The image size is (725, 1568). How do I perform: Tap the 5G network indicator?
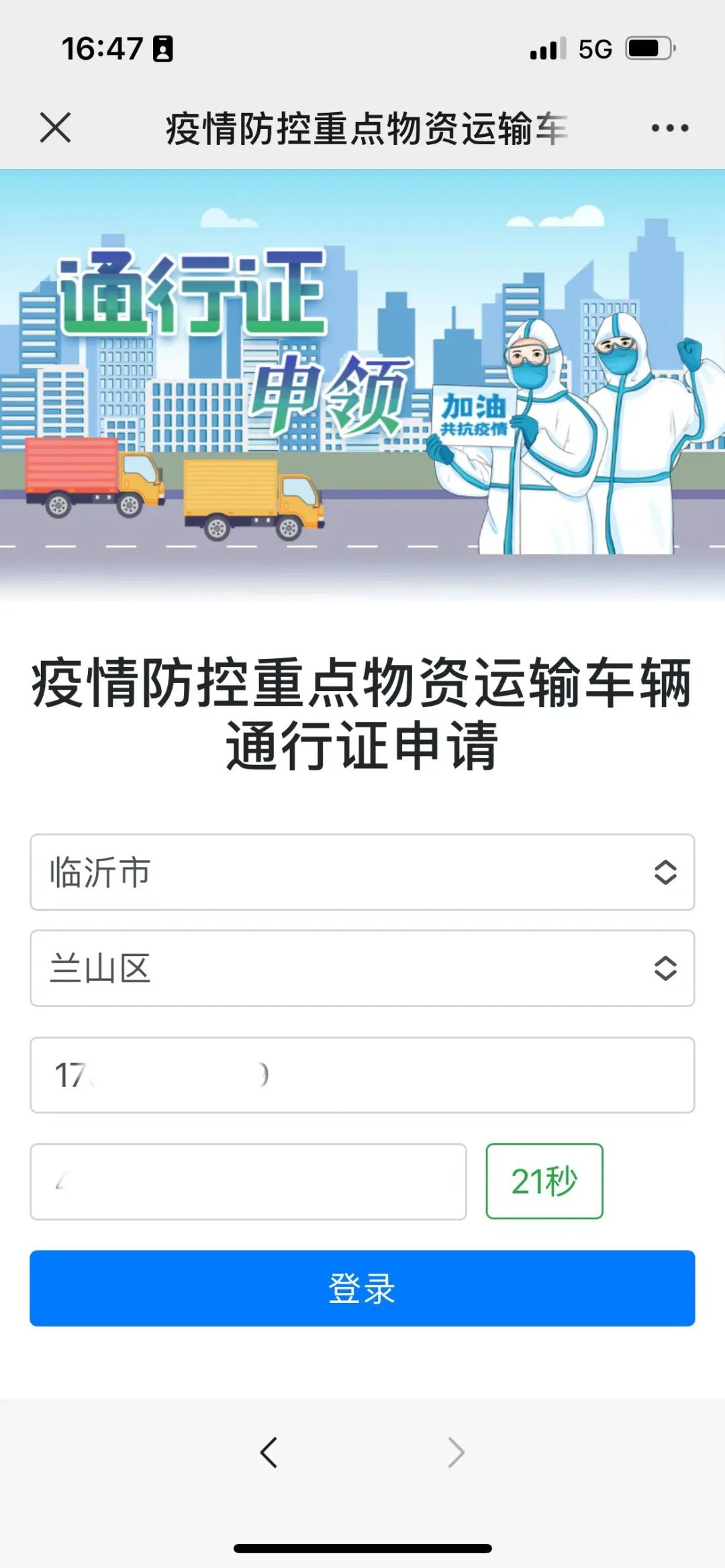tap(596, 47)
